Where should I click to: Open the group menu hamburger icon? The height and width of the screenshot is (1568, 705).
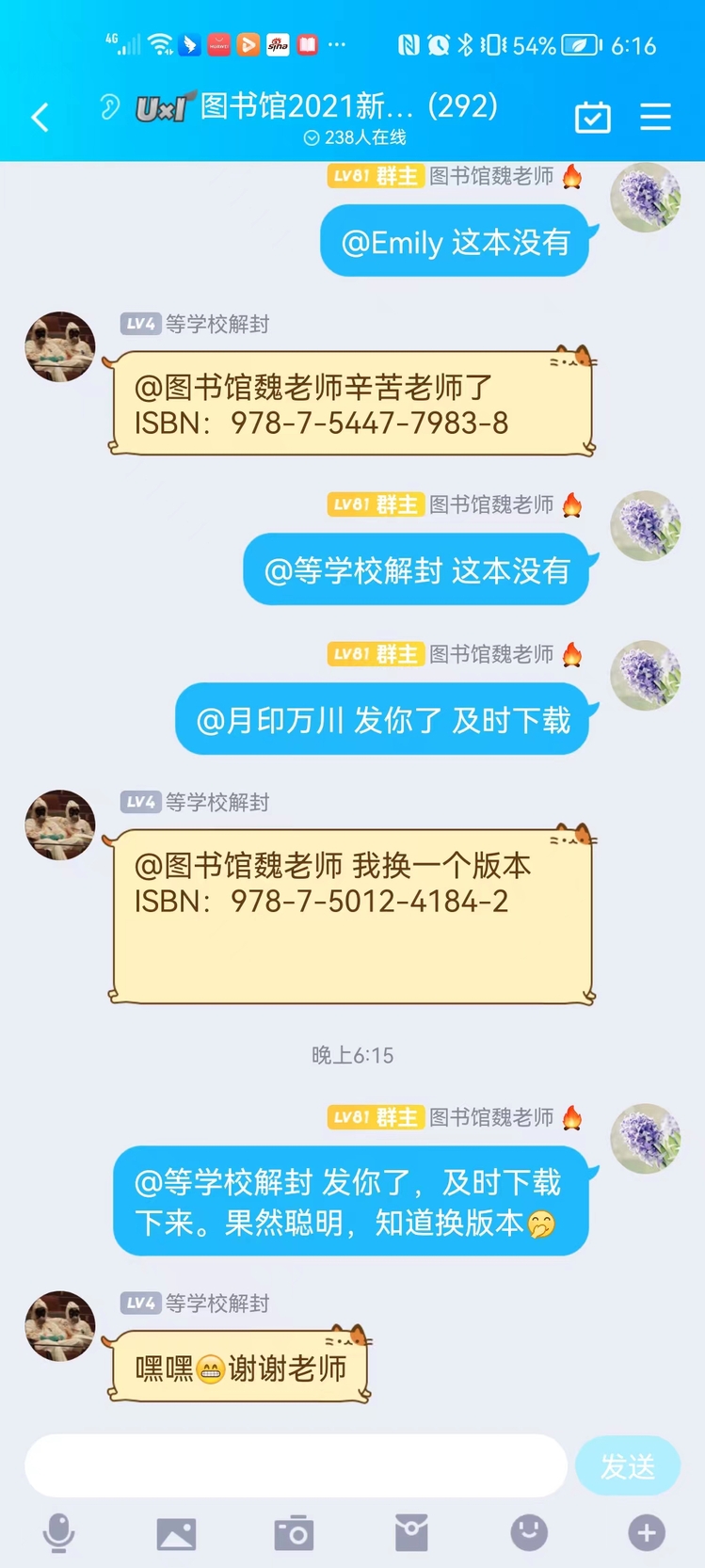(x=655, y=117)
